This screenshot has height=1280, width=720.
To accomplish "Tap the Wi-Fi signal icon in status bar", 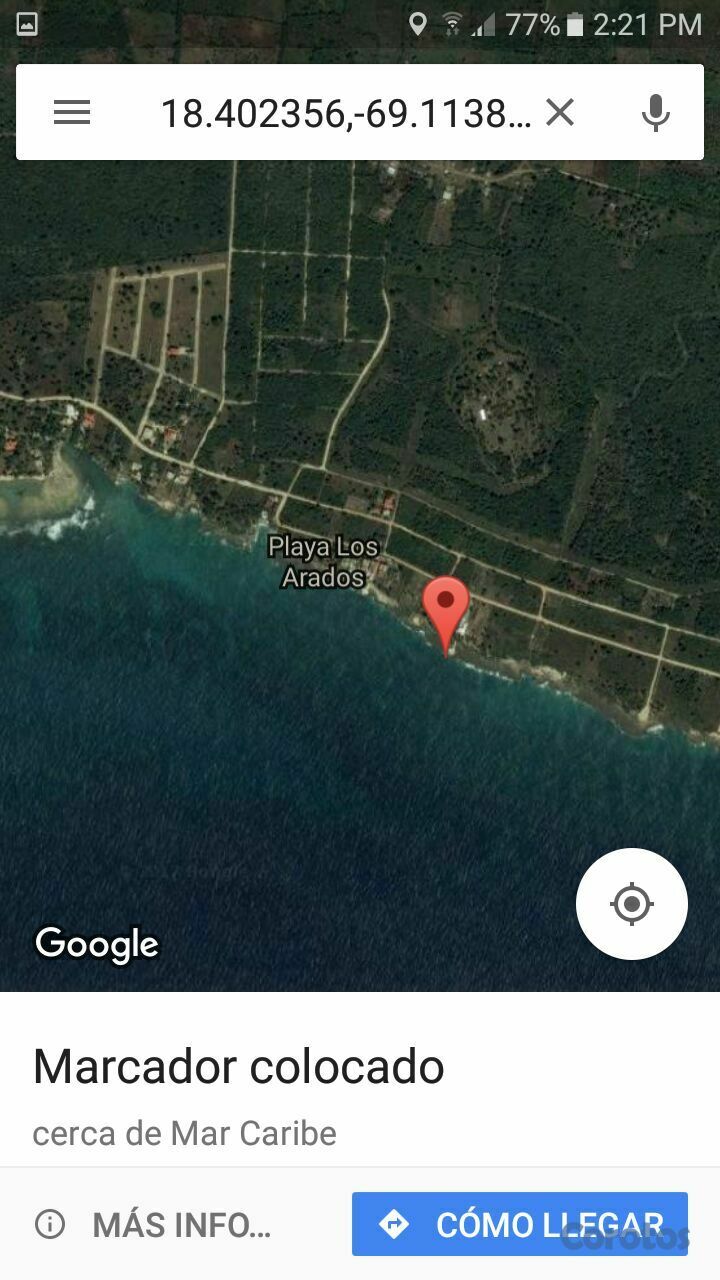I will [x=451, y=24].
